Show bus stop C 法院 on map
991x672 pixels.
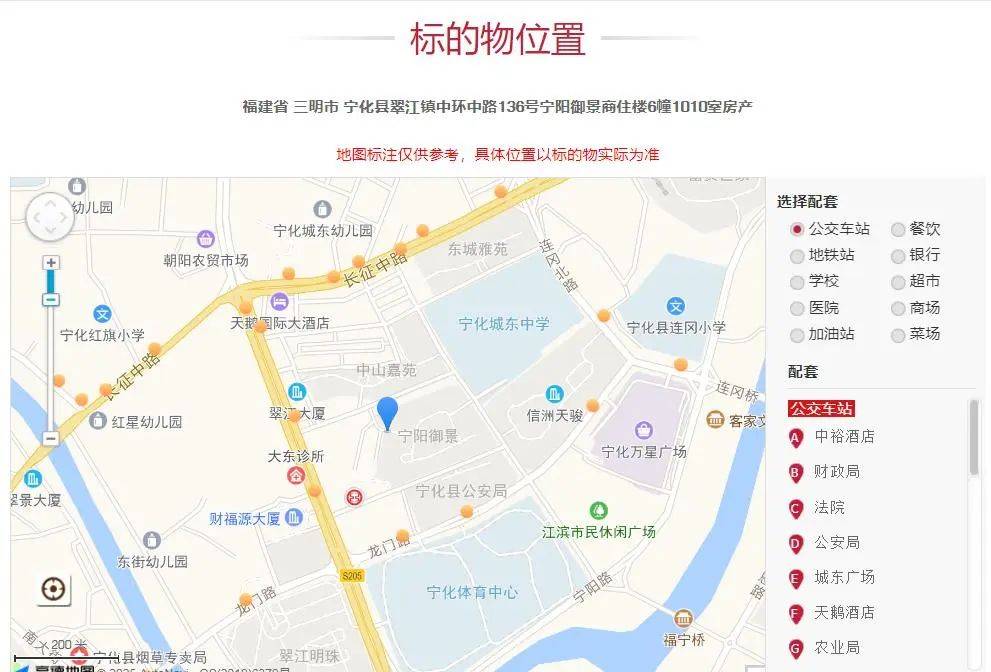pyautogui.click(x=829, y=507)
